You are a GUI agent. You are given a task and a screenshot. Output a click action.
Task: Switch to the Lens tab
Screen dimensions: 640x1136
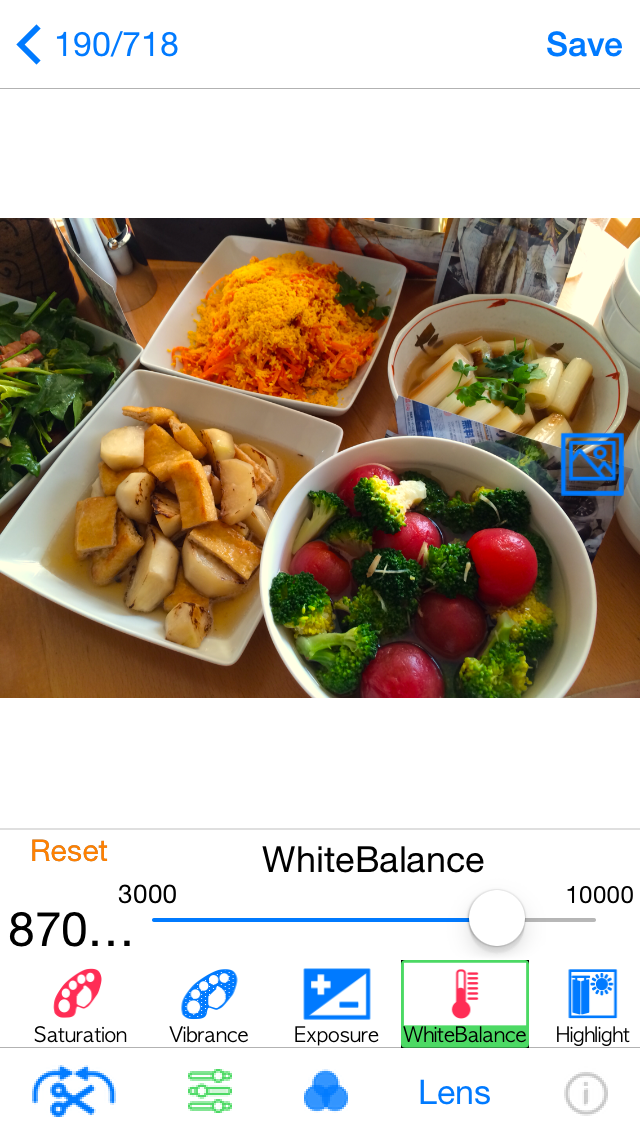coord(454,1093)
